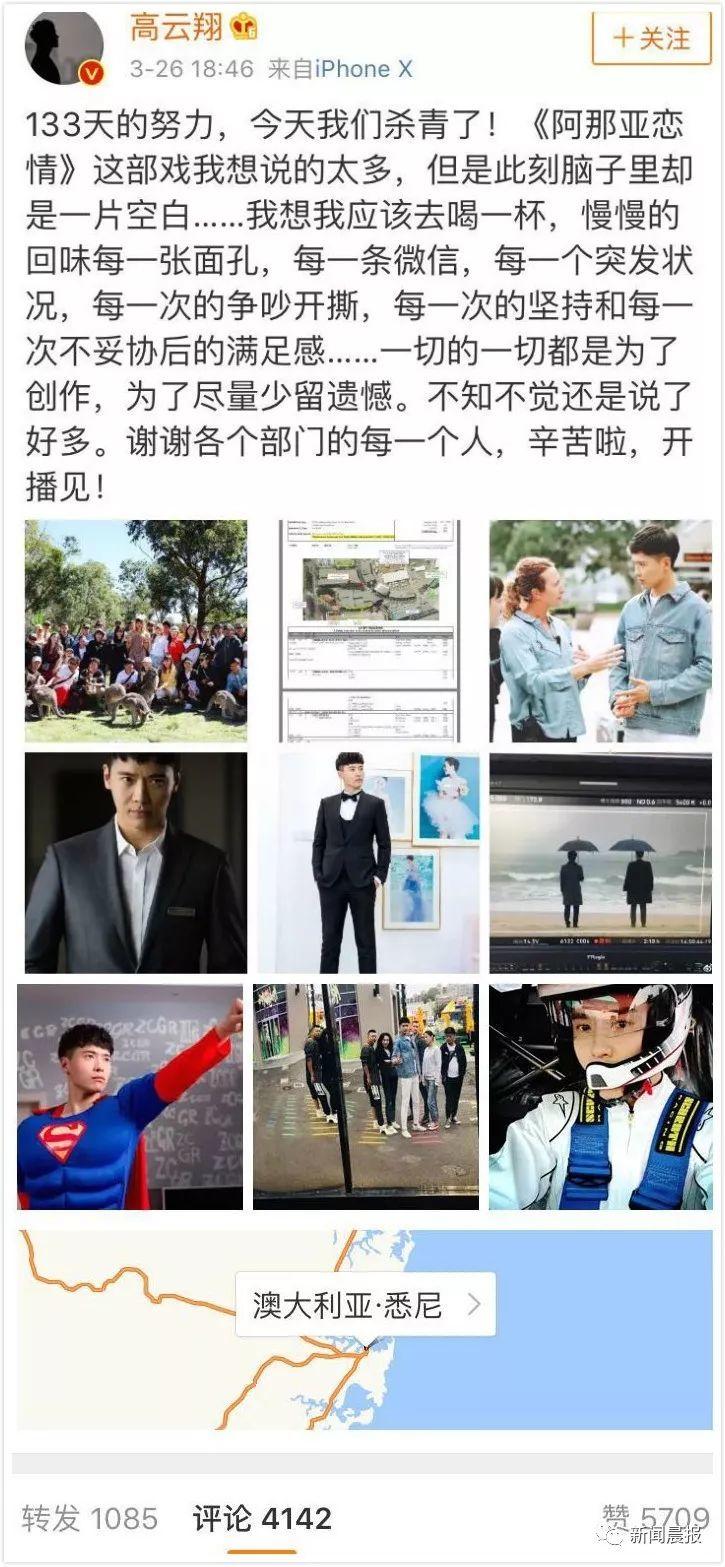
Task: Open the call sheet document photo
Action: tap(368, 631)
